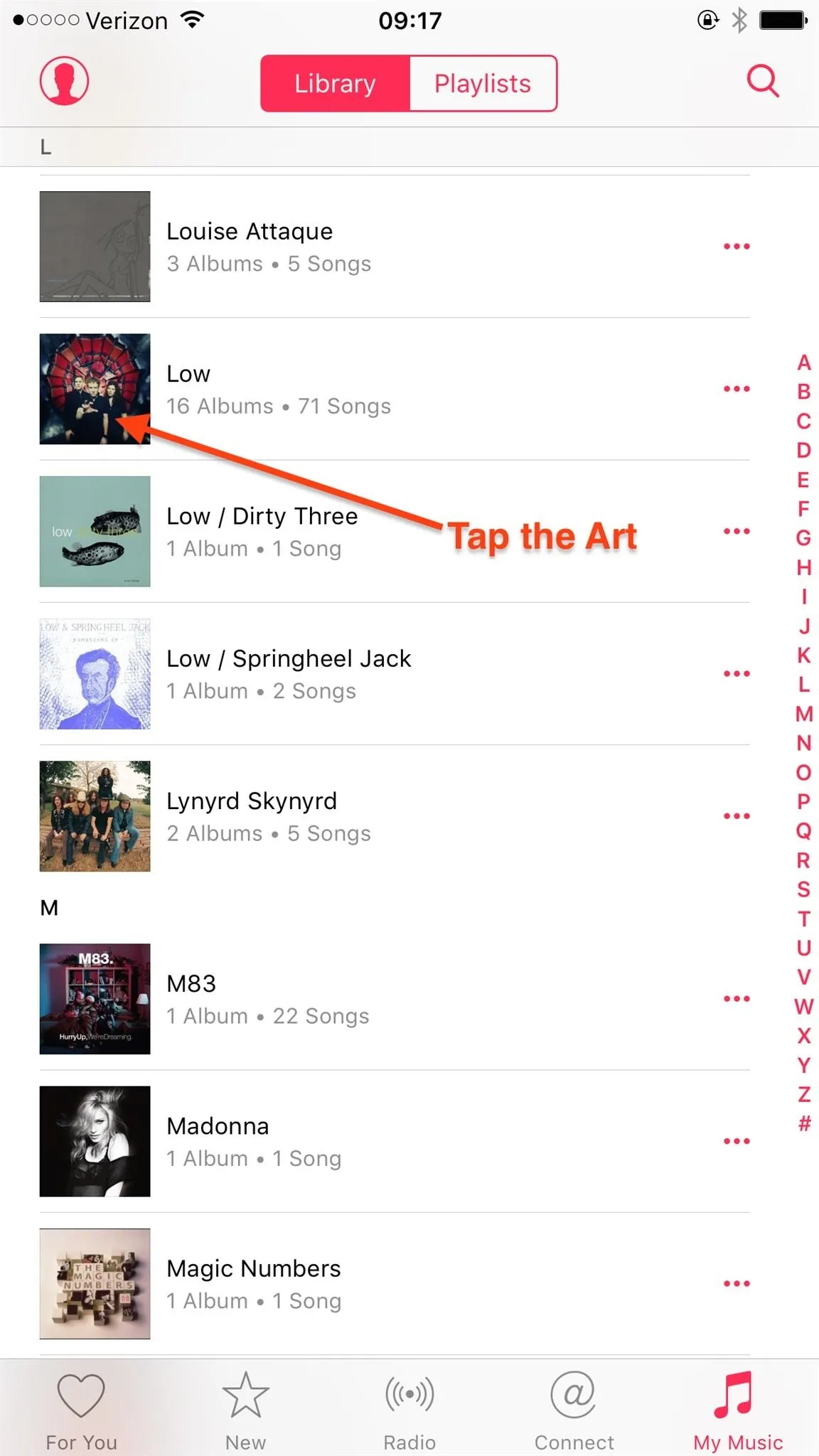Select the Library segment

coord(335,83)
